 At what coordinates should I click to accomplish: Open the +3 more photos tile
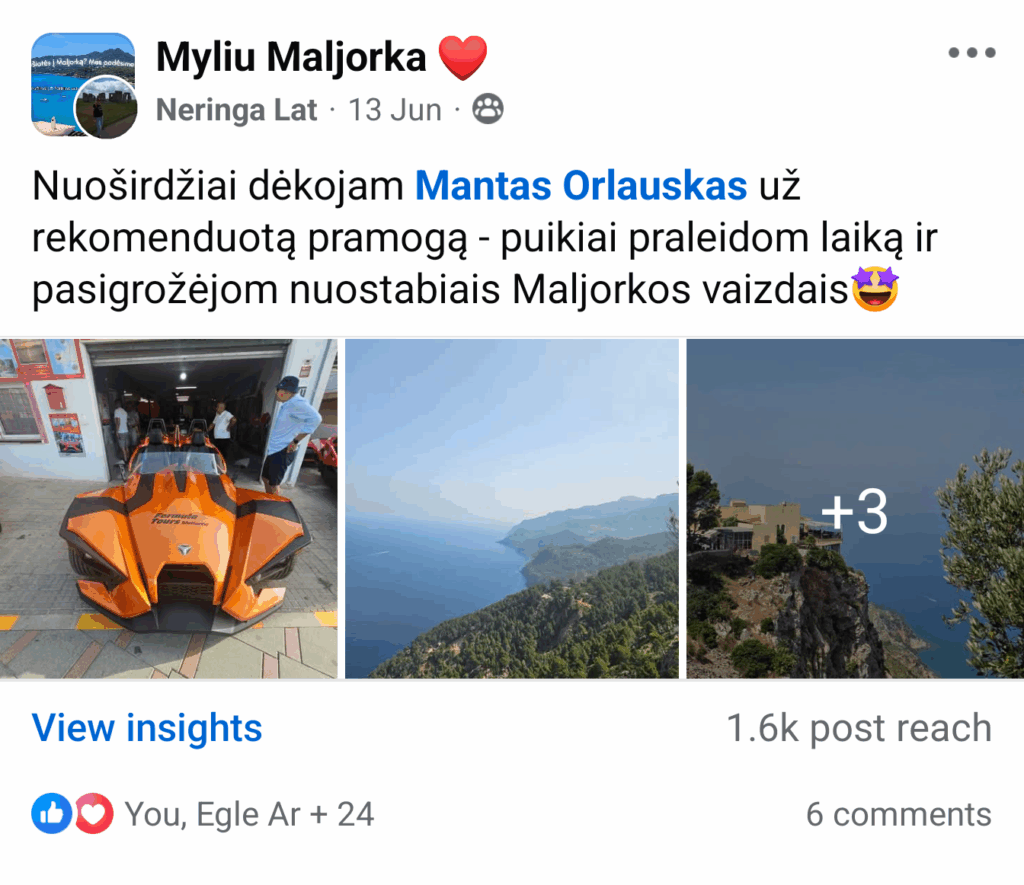855,510
